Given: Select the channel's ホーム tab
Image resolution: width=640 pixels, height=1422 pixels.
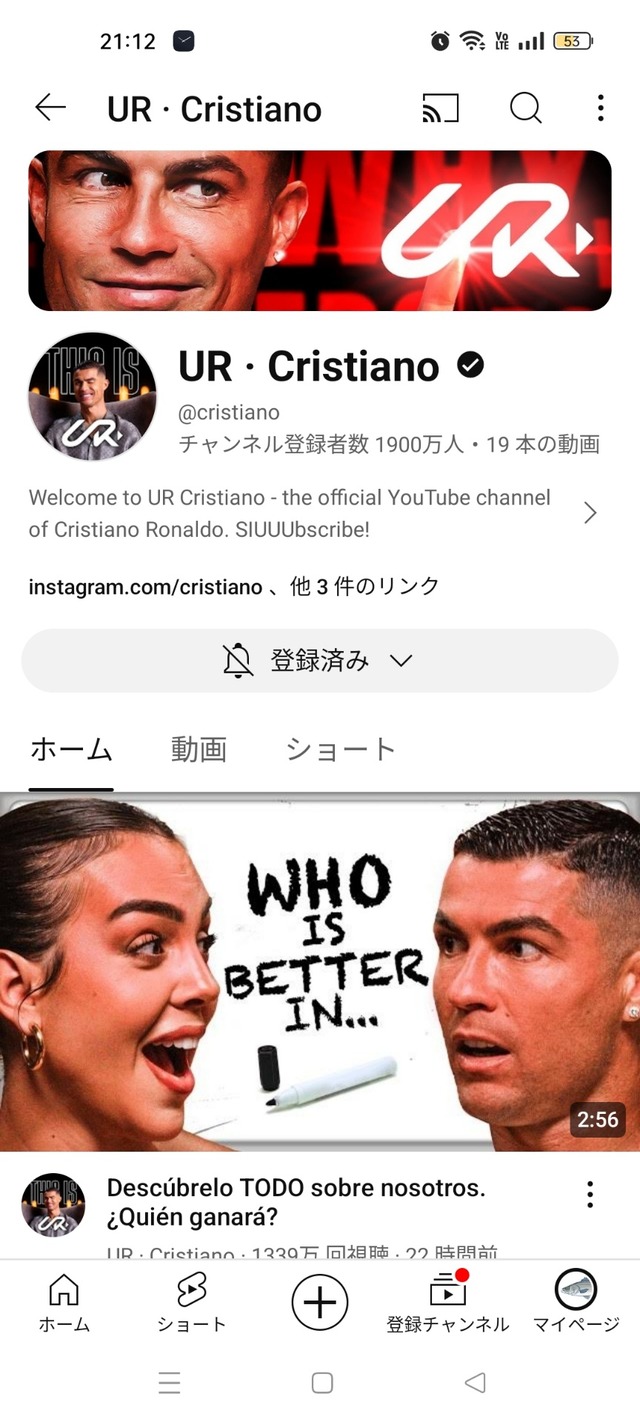Looking at the screenshot, I should pyautogui.click(x=70, y=750).
